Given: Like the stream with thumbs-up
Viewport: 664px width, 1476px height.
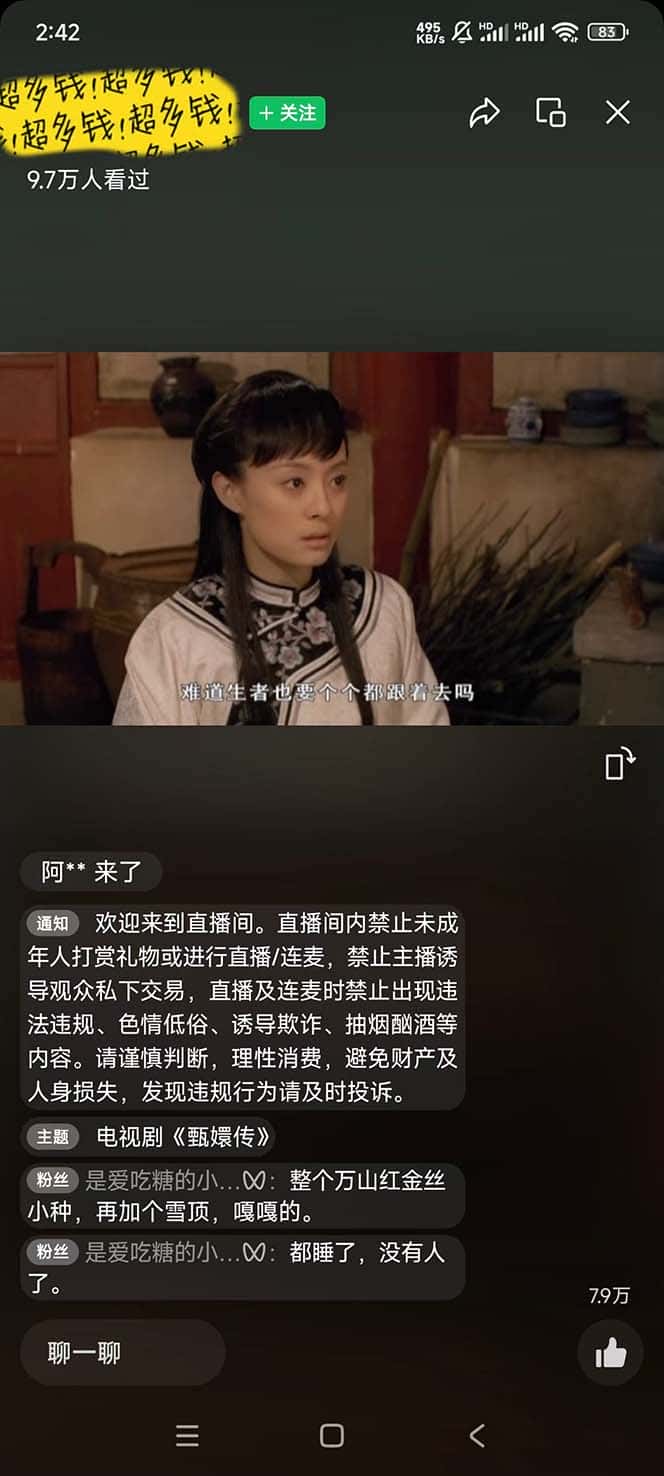Looking at the screenshot, I should click(610, 1354).
